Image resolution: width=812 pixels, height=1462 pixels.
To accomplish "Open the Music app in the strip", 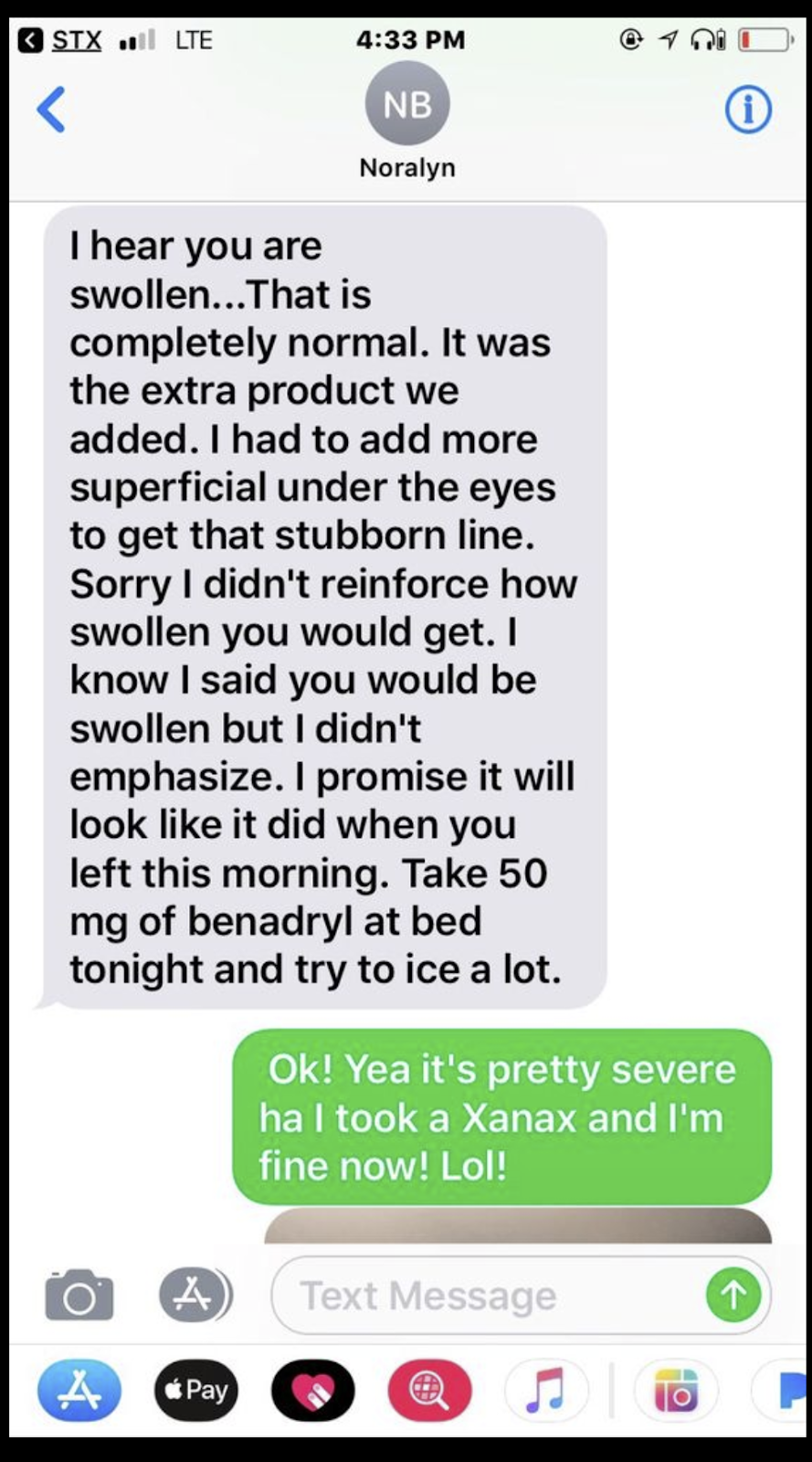I will pos(545,1390).
